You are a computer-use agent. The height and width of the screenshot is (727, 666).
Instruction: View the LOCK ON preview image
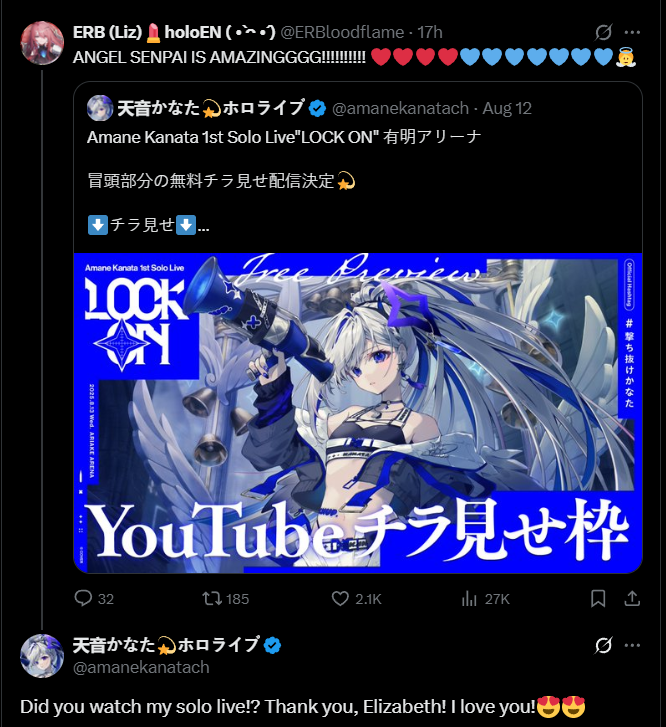coord(358,413)
